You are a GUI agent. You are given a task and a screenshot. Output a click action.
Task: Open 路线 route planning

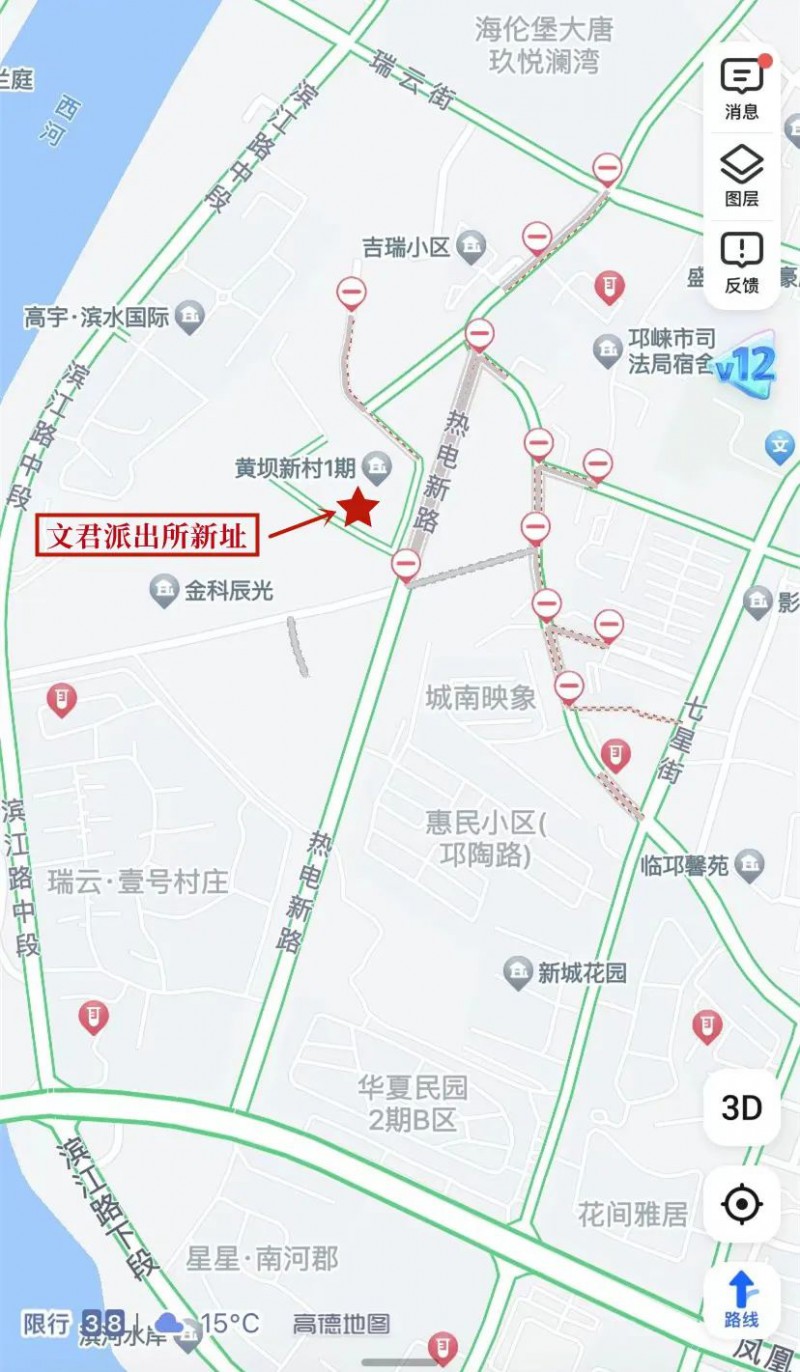[741, 1300]
